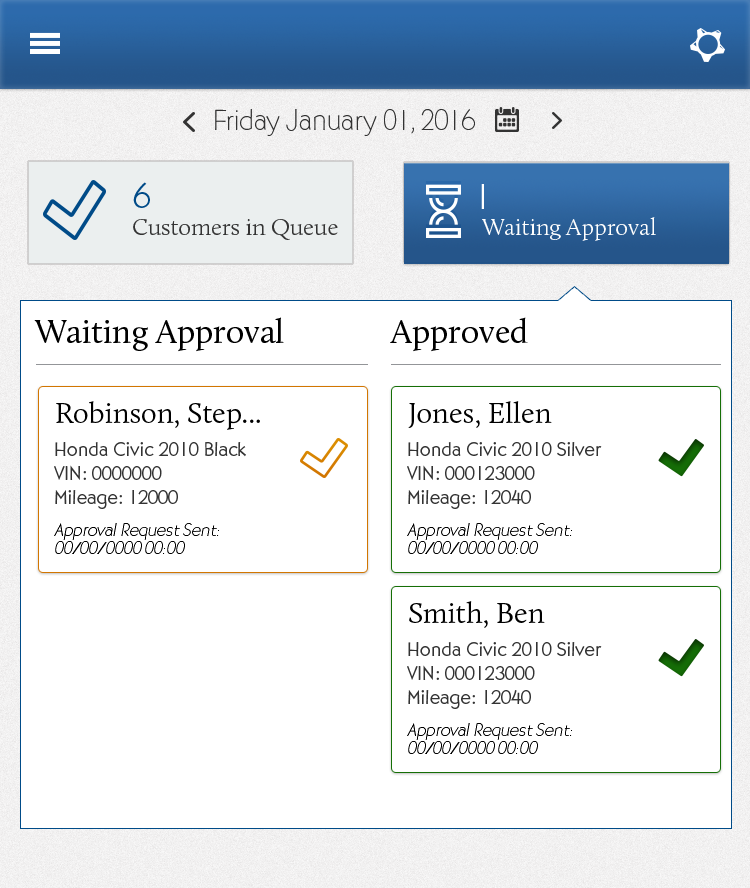The width and height of the screenshot is (750, 888).
Task: Go to the previous day
Action: (x=189, y=122)
